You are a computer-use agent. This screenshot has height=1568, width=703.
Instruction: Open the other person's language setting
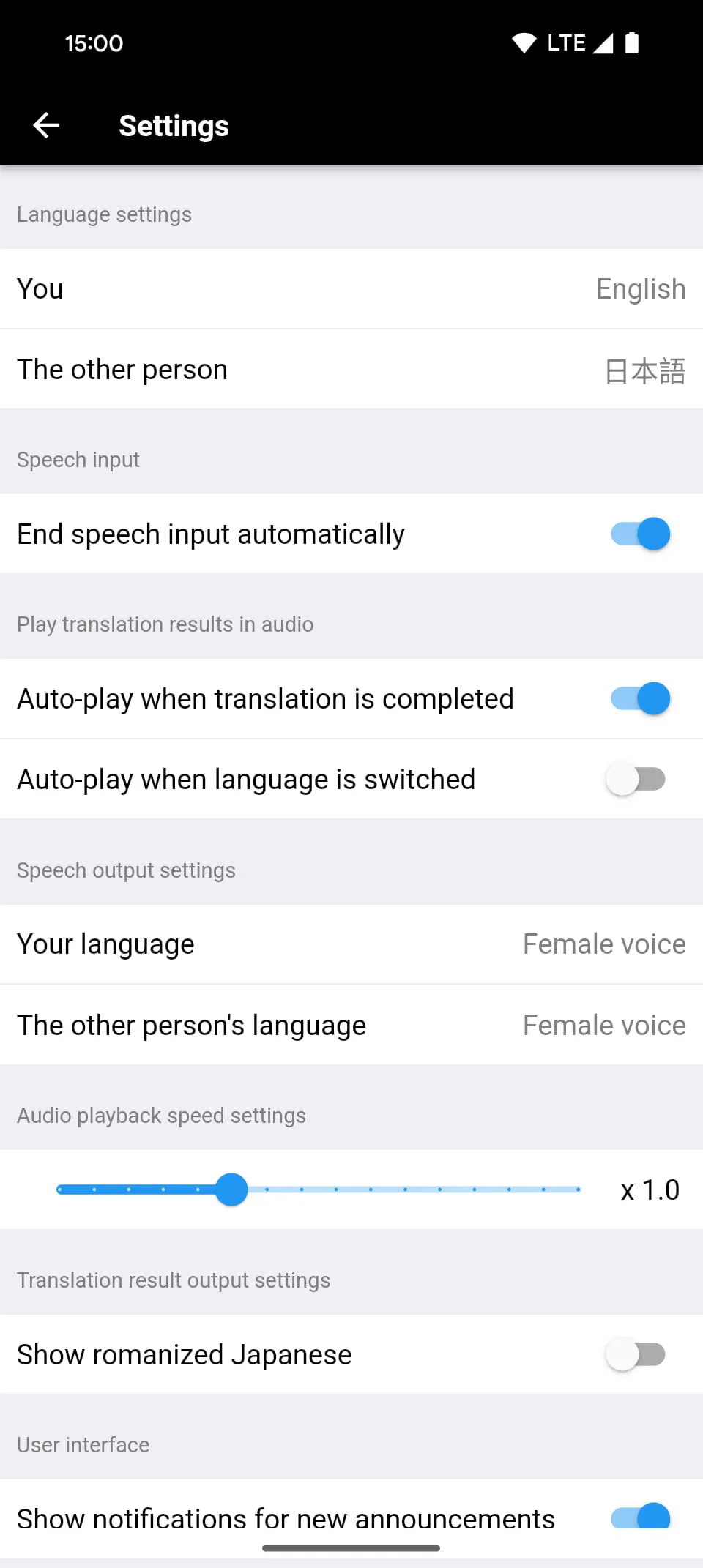(x=351, y=370)
